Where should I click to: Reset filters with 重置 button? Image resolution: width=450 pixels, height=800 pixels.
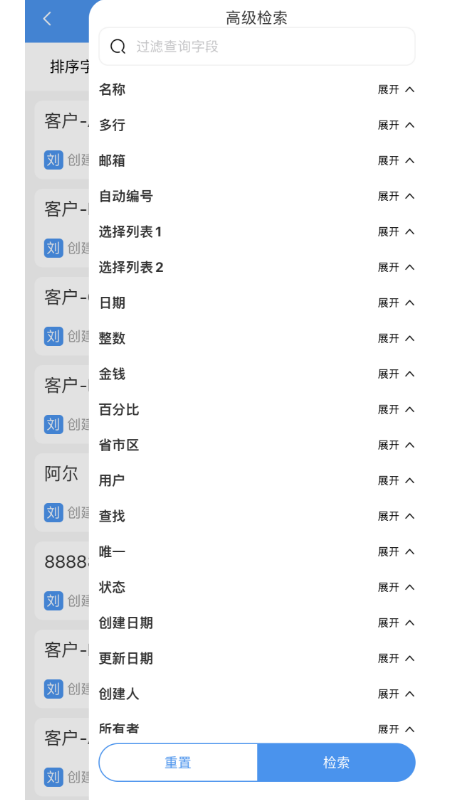(178, 762)
